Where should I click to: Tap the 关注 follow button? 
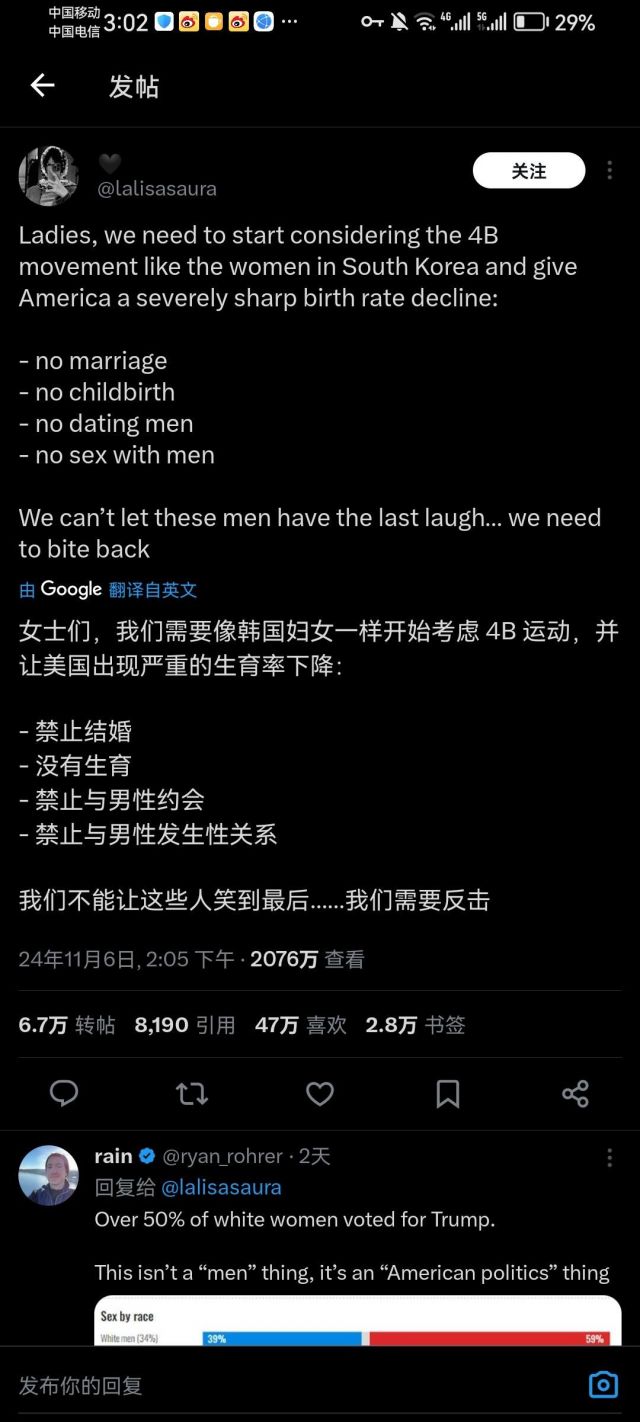click(x=528, y=171)
